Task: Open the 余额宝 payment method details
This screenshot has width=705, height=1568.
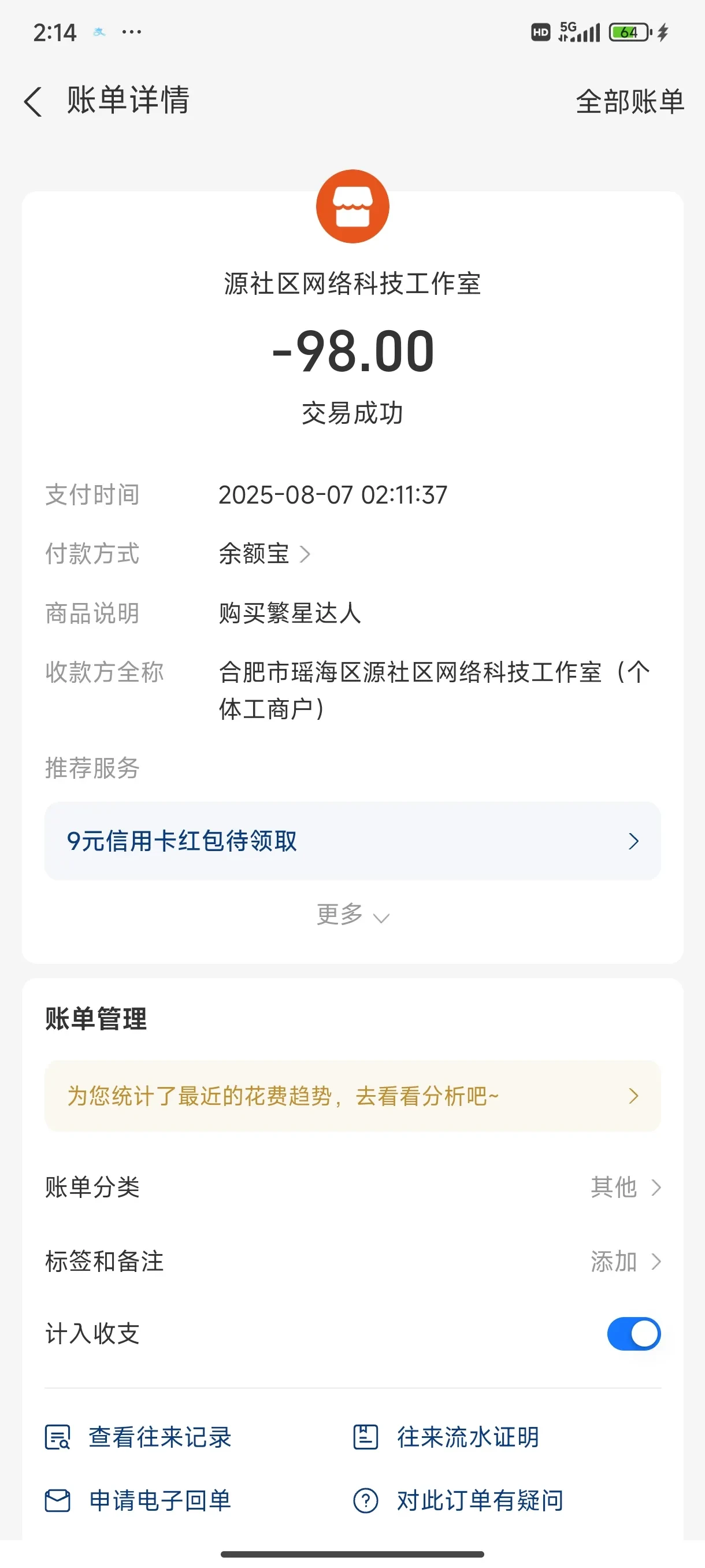Action: coord(265,554)
